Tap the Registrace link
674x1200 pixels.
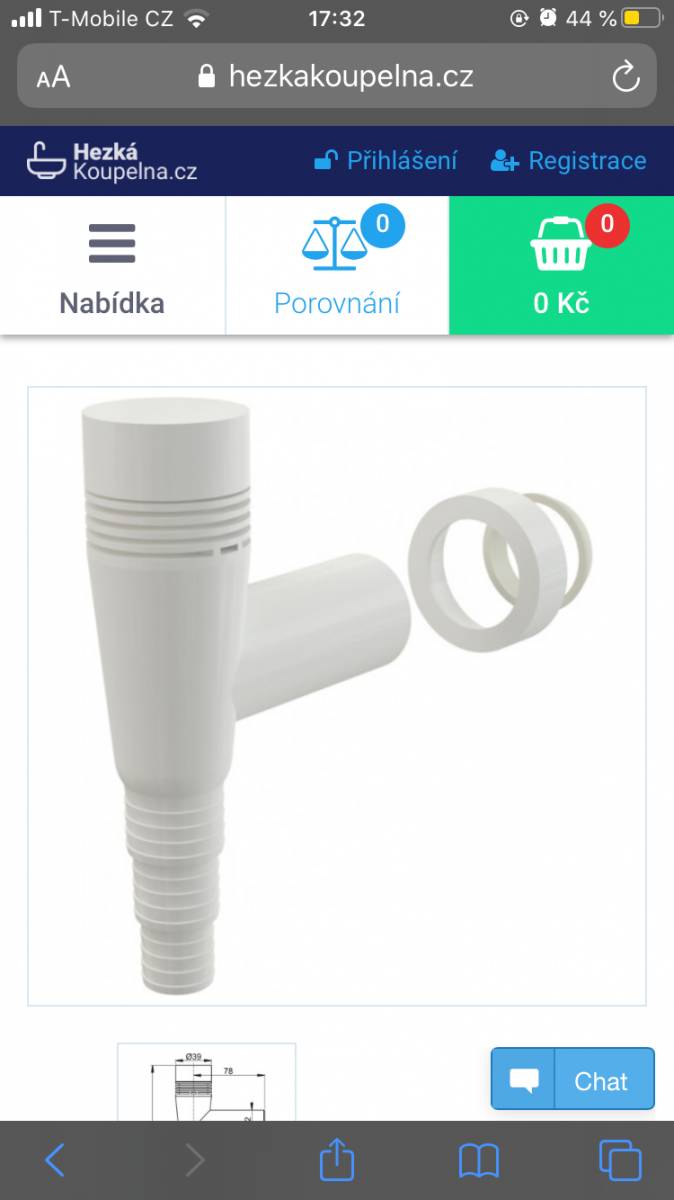click(x=568, y=160)
